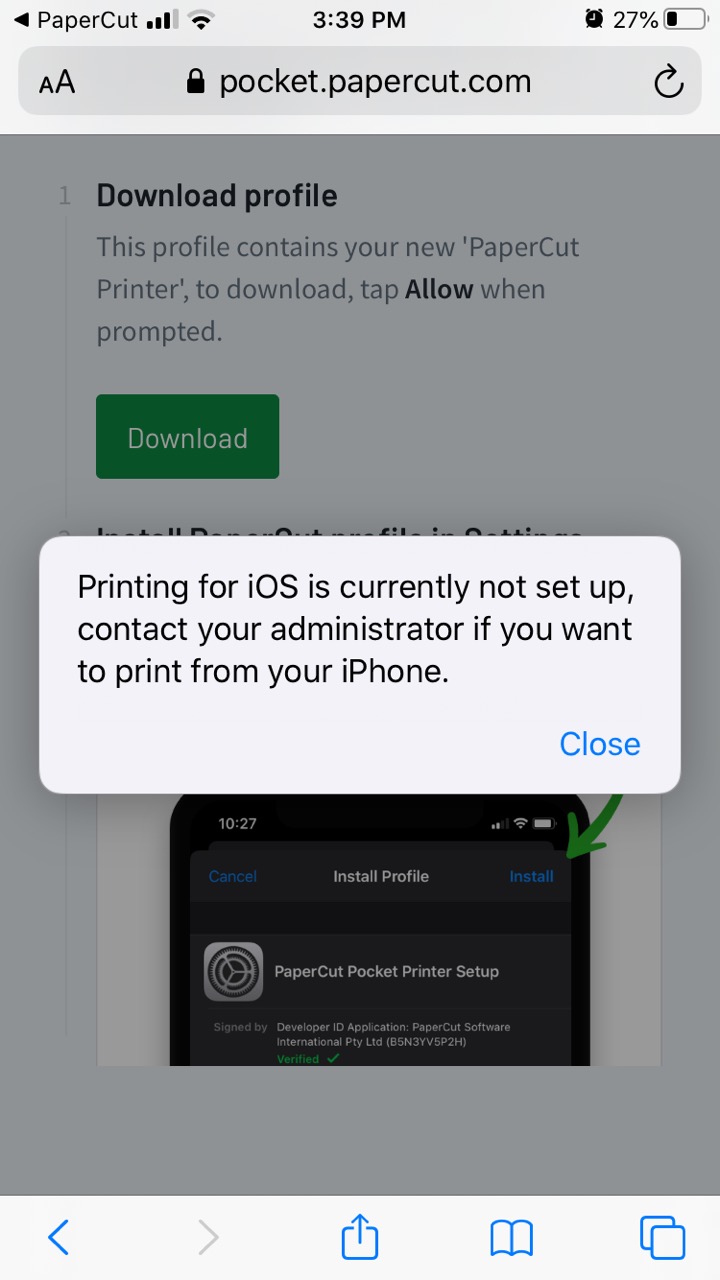
Task: Tap the green Download button
Action: [x=187, y=436]
